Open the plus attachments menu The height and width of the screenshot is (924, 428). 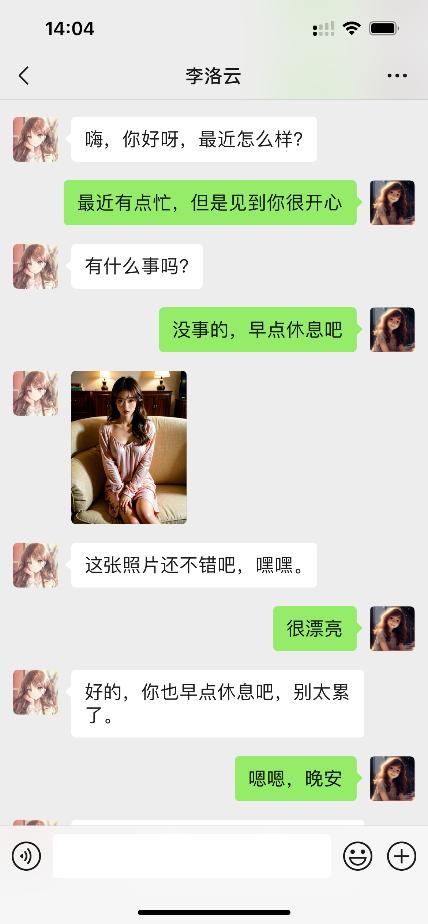click(401, 856)
